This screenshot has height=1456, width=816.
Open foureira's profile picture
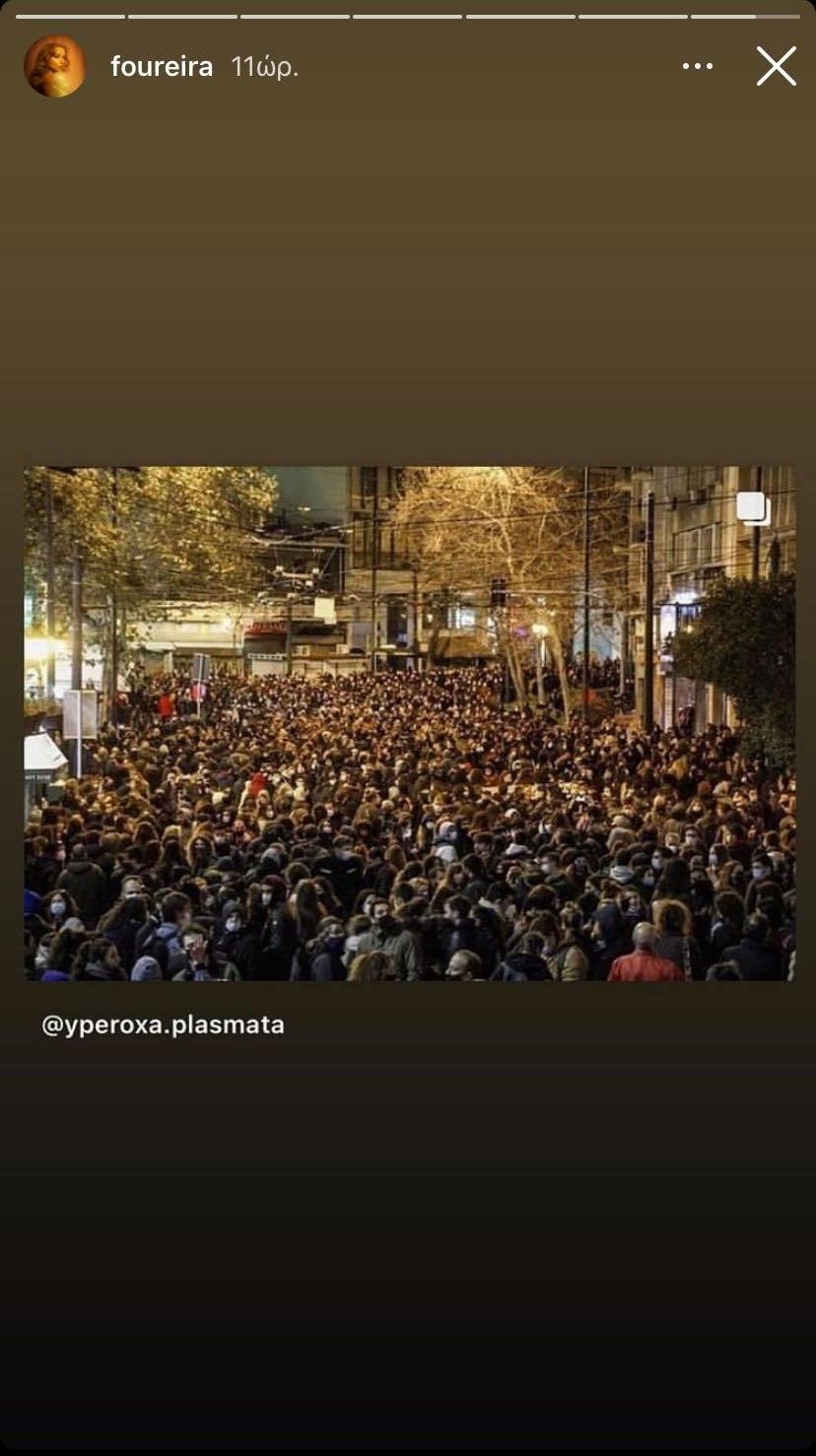pyautogui.click(x=54, y=66)
